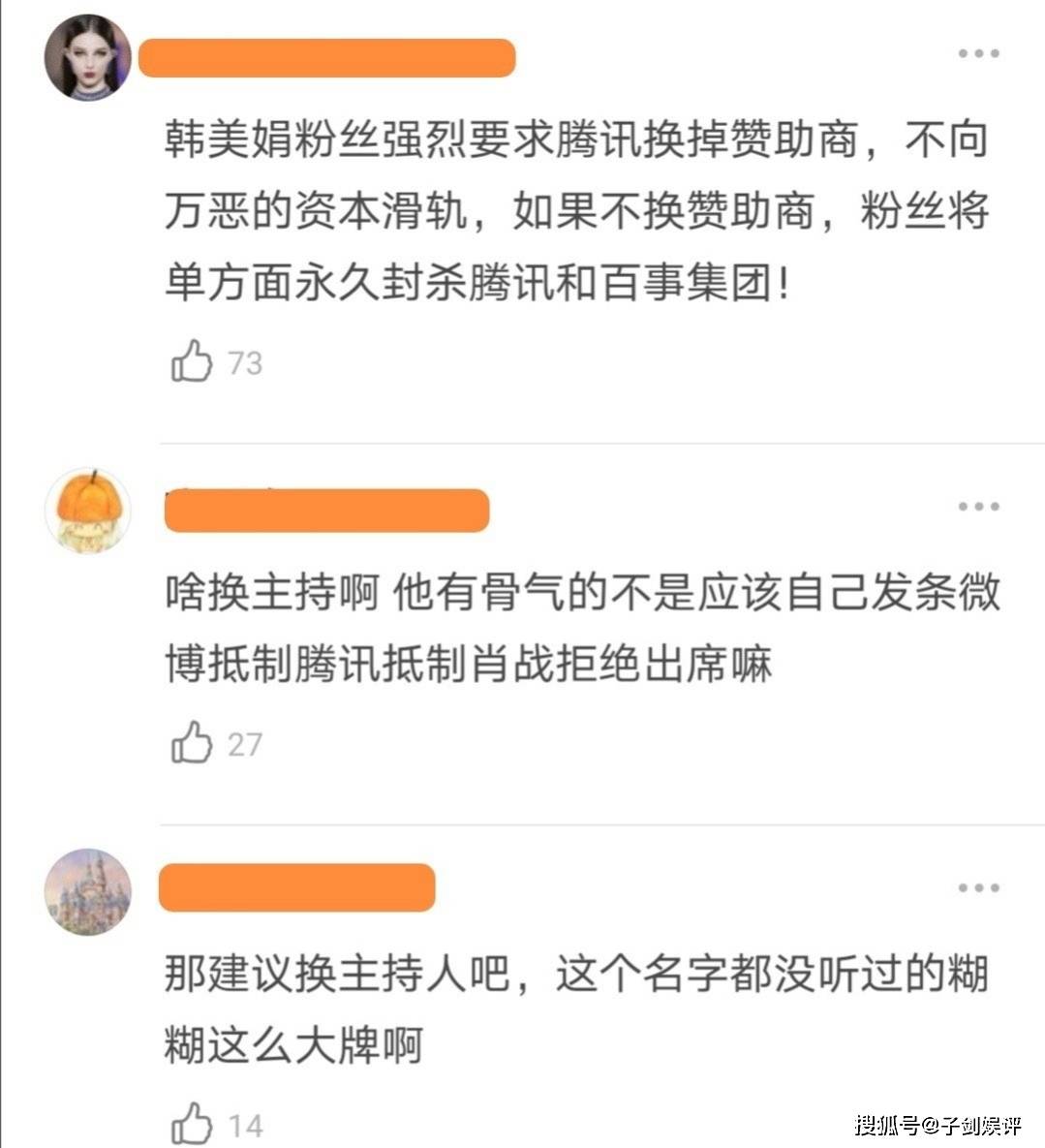Open the castle avatar commenter's profile
The height and width of the screenshot is (1148, 1045).
(88, 891)
